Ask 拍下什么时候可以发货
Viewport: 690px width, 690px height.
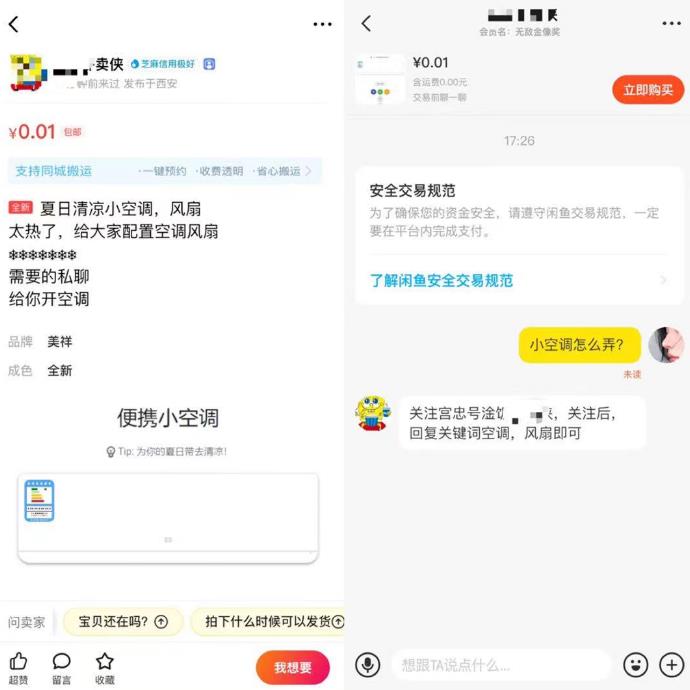(268, 621)
